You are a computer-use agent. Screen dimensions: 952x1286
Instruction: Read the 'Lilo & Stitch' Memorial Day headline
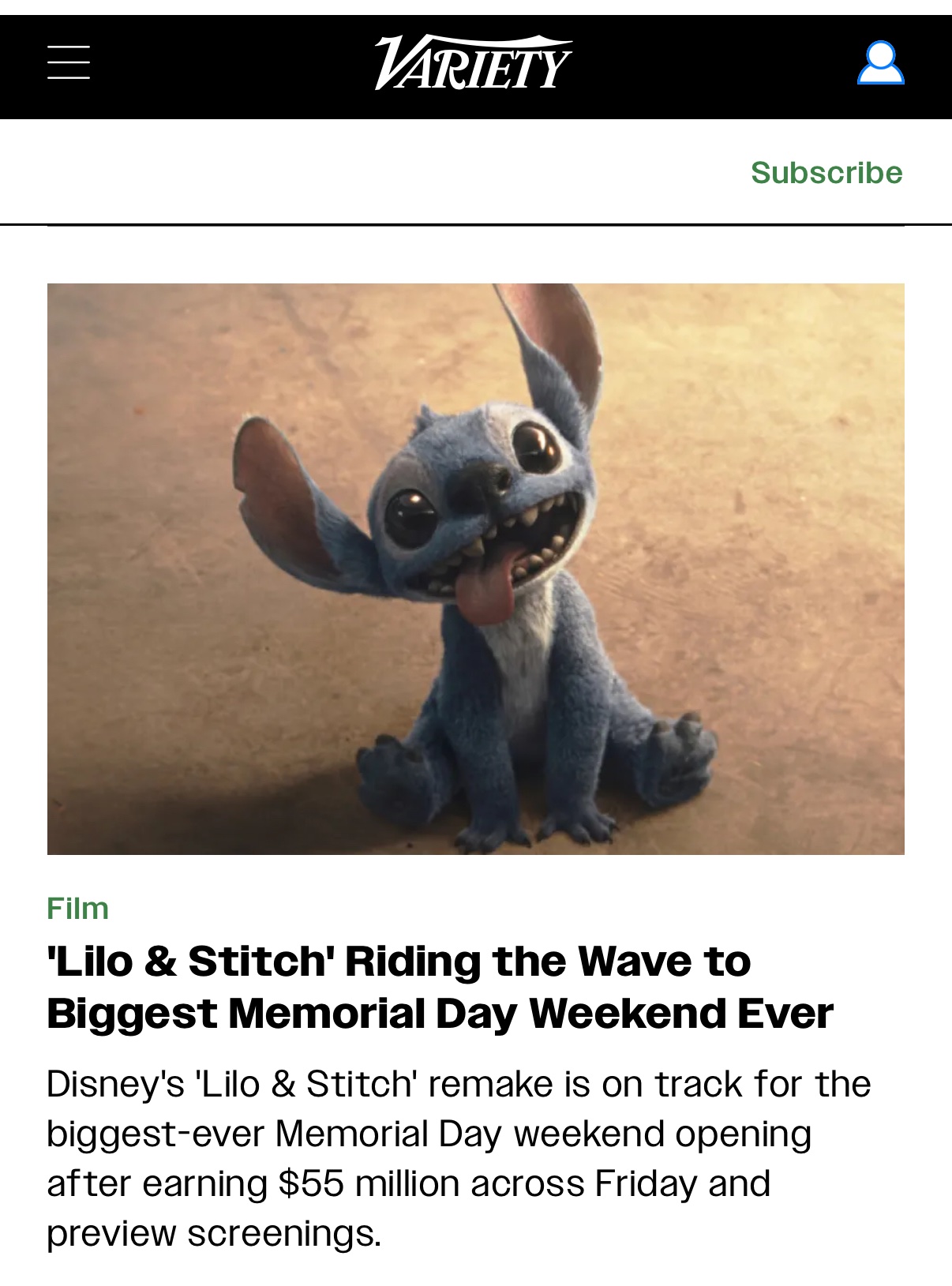(x=439, y=987)
